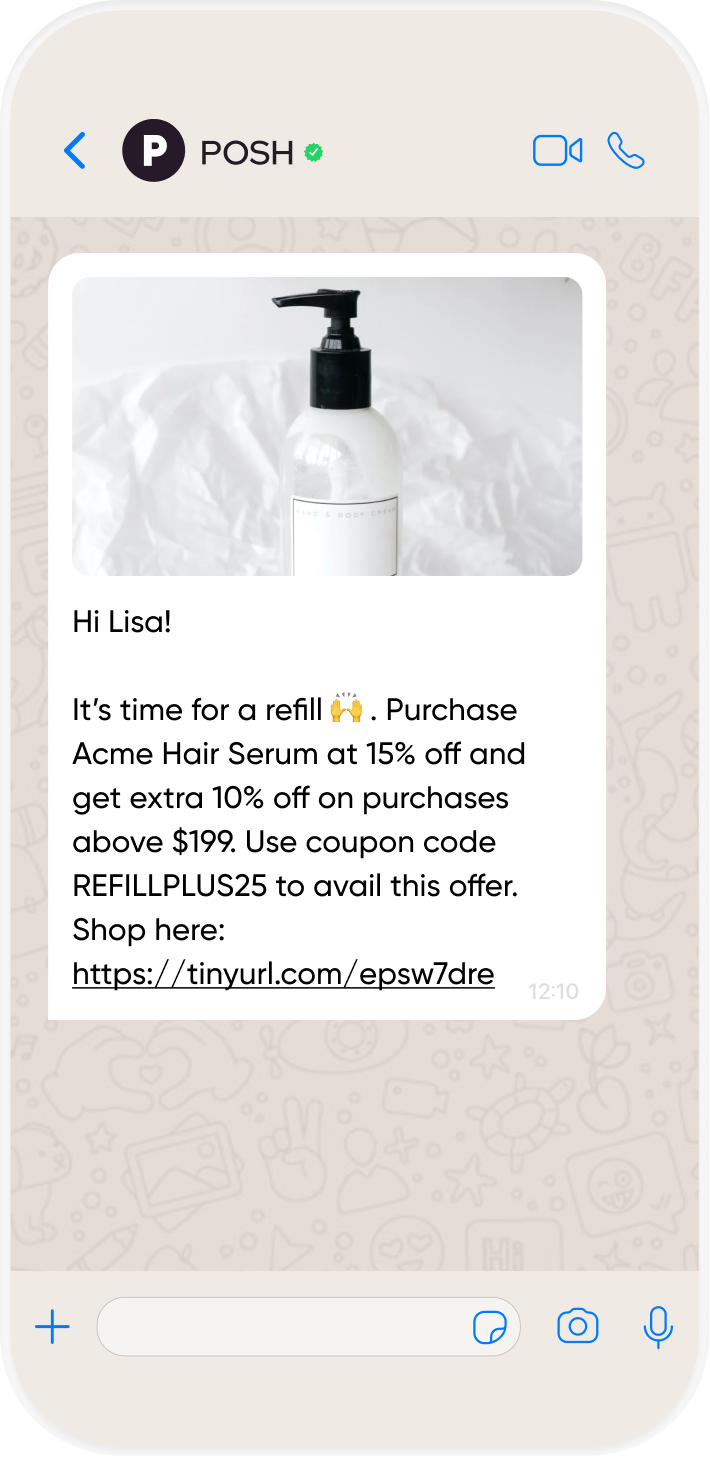Record a voice message with the microphone
This screenshot has height=1457, width=710.
point(657,1327)
